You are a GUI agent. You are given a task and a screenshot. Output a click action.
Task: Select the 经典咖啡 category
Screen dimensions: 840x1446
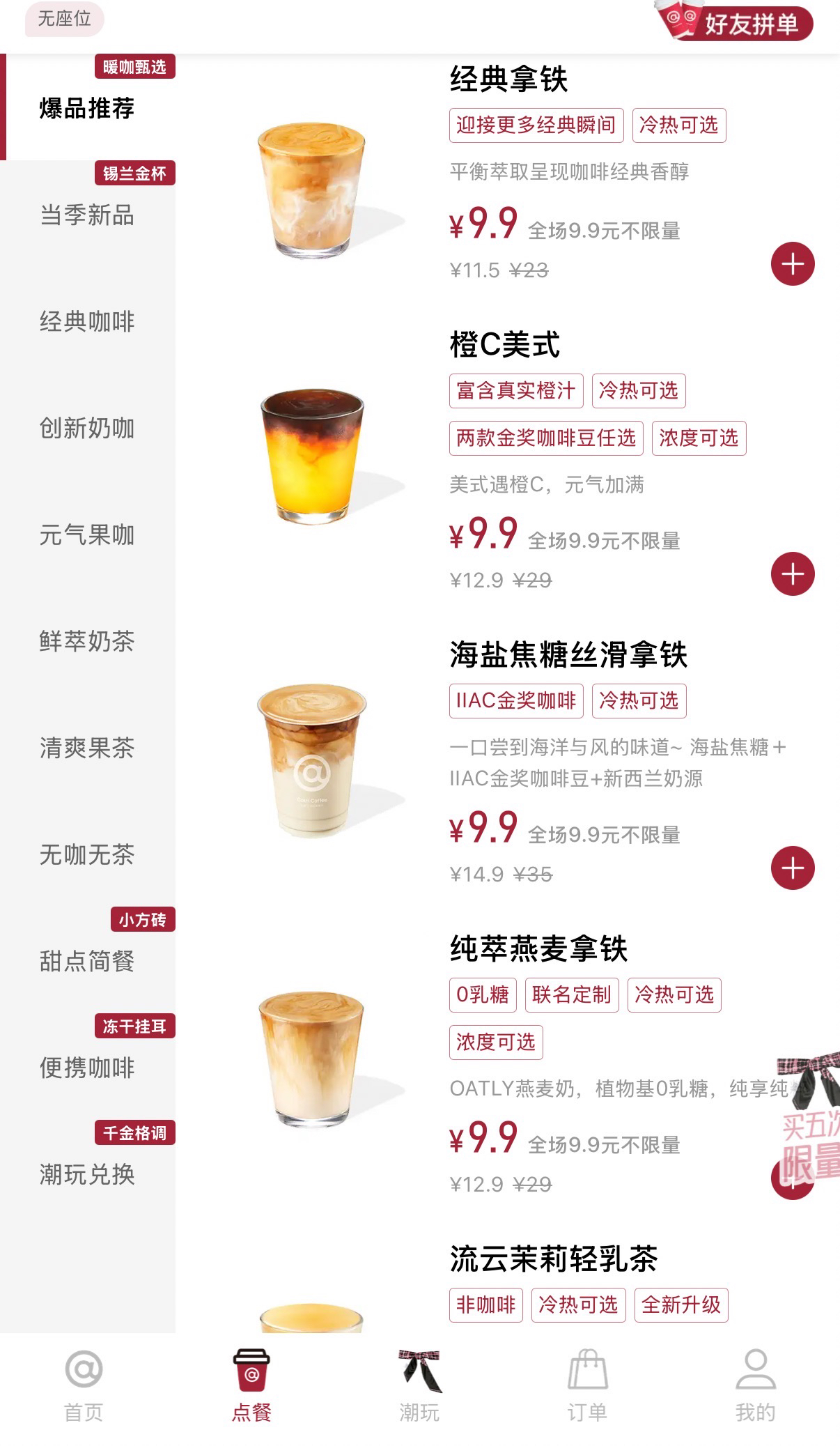click(87, 321)
